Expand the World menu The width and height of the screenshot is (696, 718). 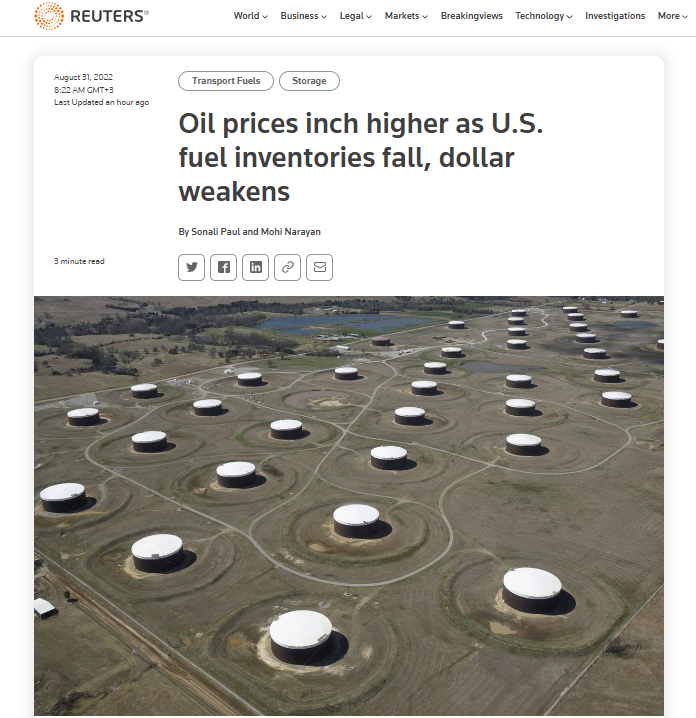tap(251, 16)
